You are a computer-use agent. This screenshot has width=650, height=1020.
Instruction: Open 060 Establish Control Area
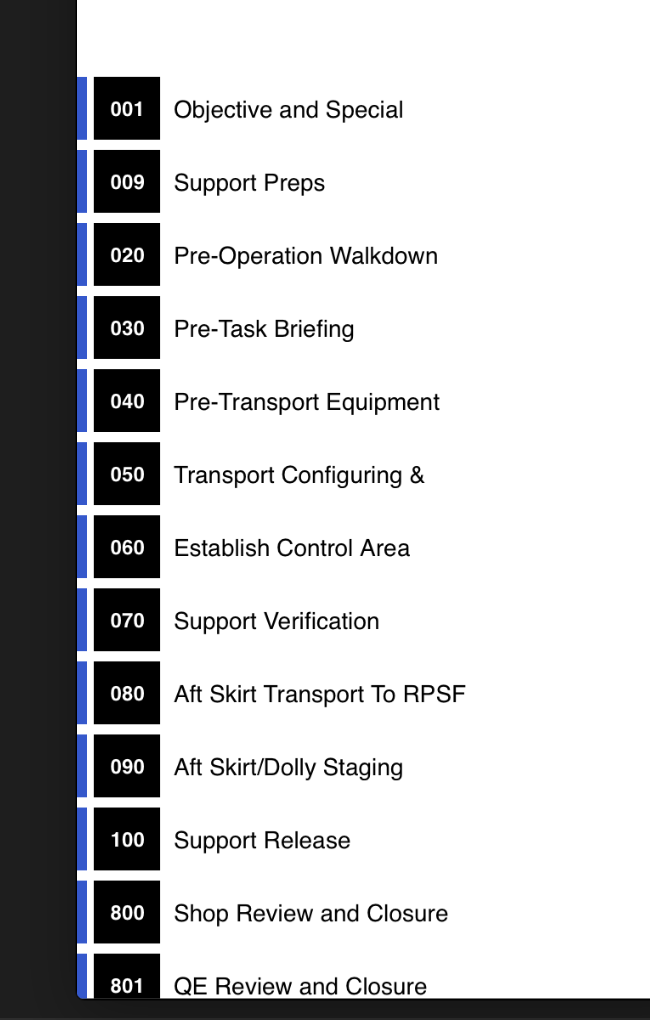point(291,547)
